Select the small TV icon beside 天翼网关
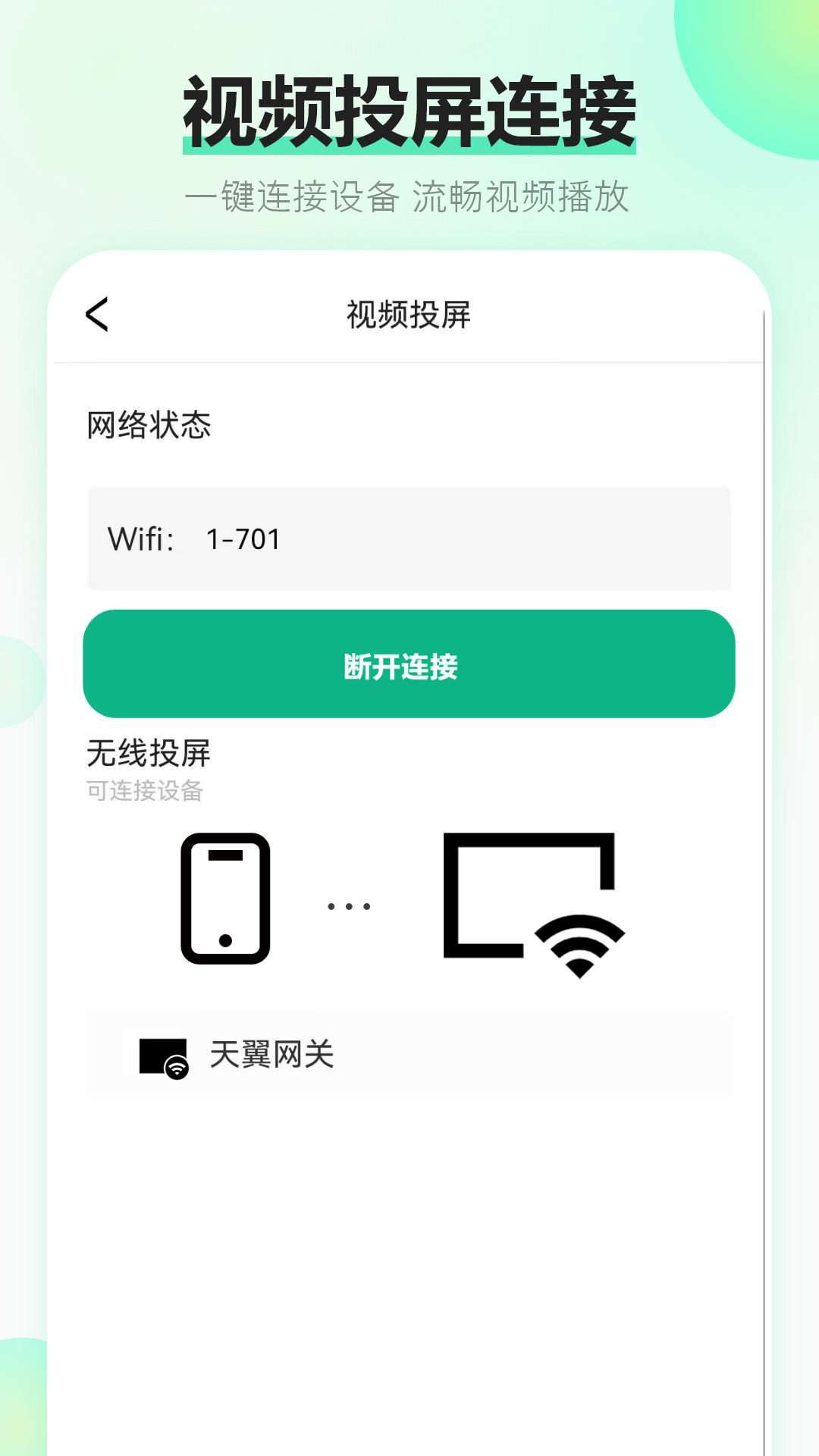The height and width of the screenshot is (1456, 819). [x=158, y=1053]
